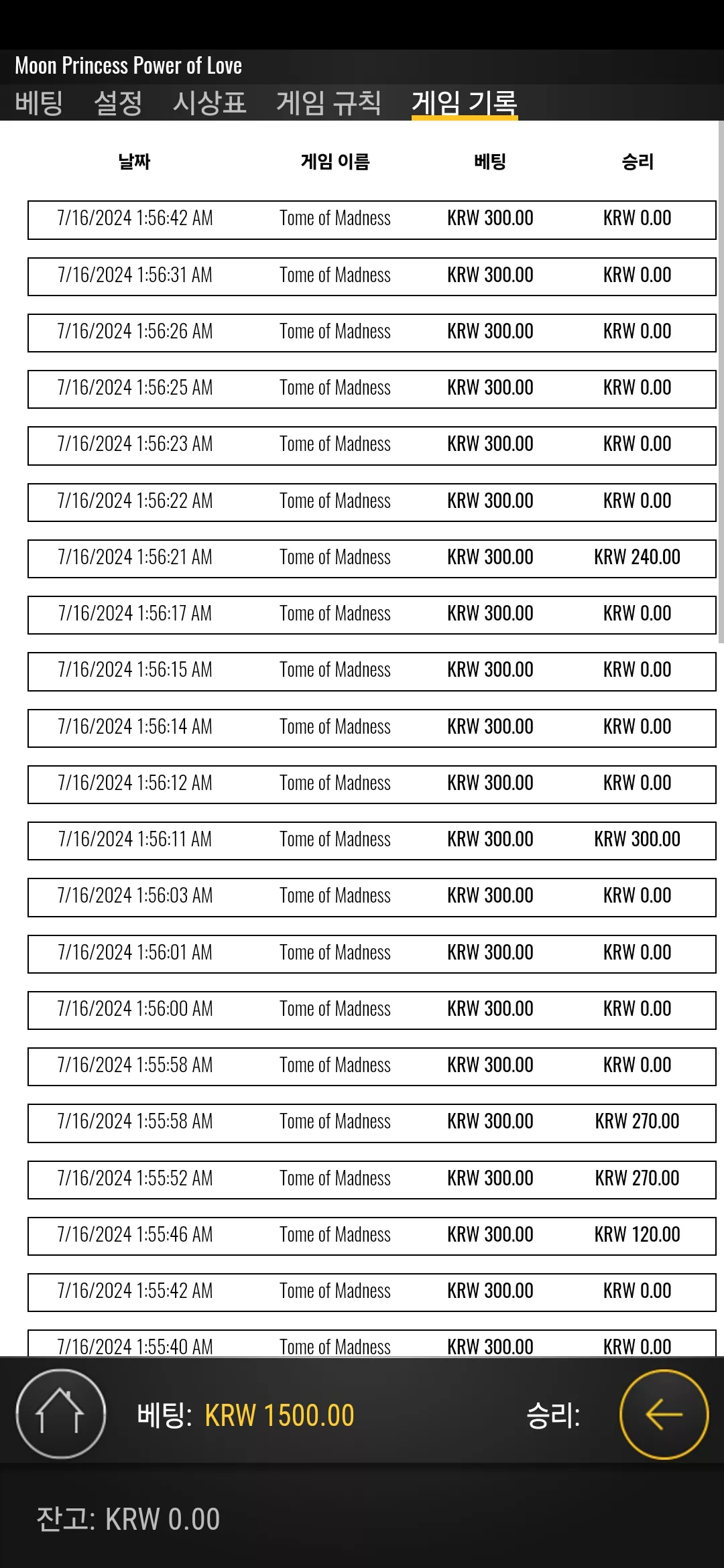The image size is (724, 1568).
Task: Tap the 게임 기록 tab
Action: tap(465, 103)
